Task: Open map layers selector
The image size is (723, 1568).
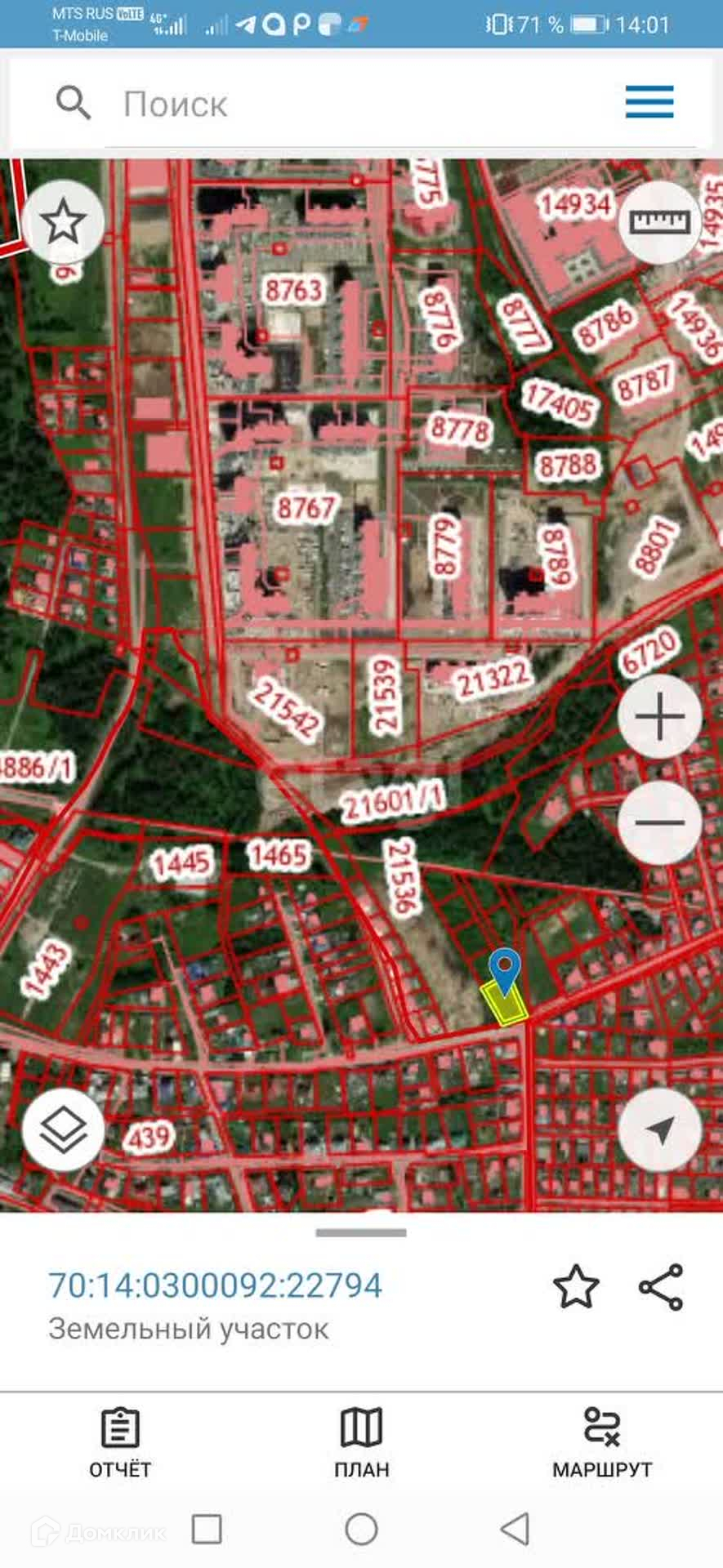Action: click(63, 1129)
